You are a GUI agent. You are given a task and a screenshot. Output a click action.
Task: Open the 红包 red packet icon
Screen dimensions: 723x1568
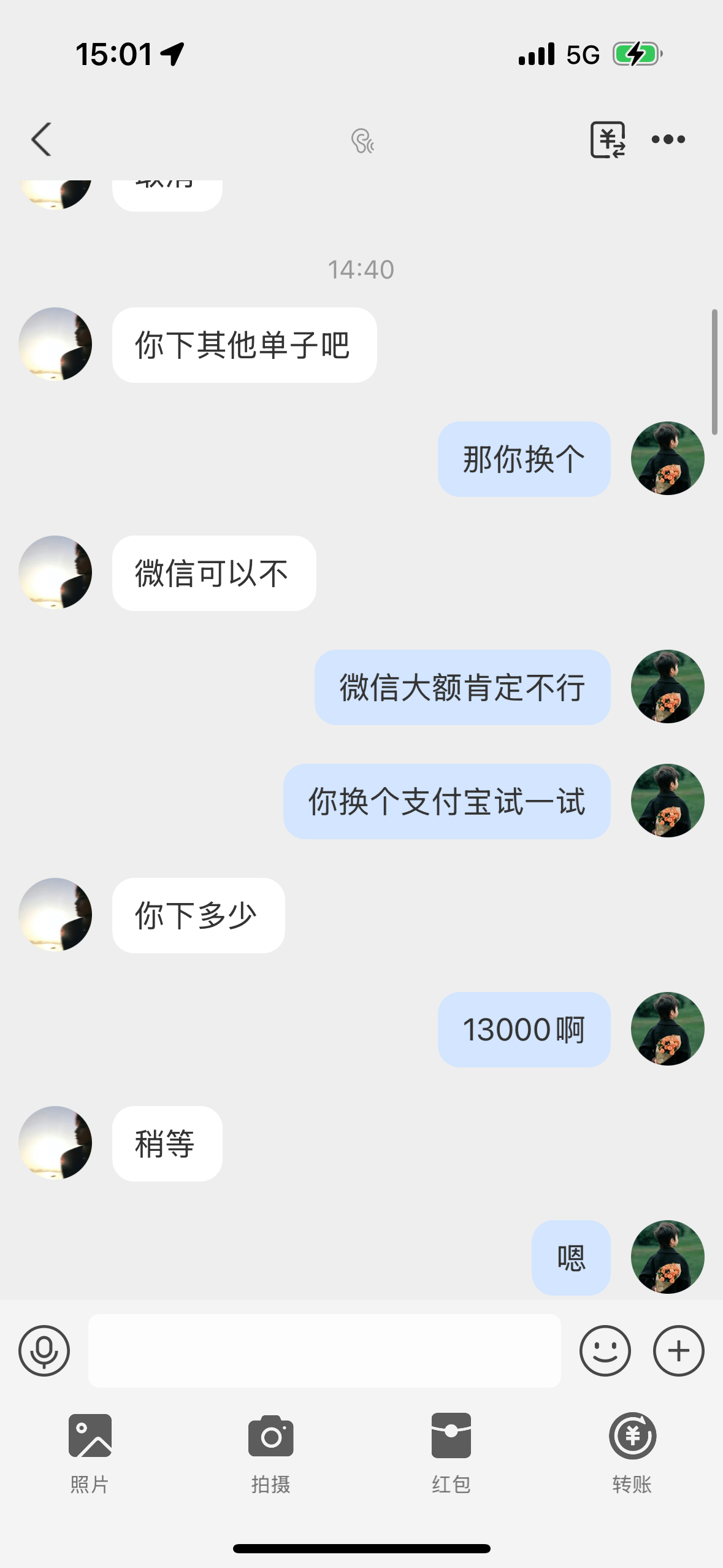451,1435
